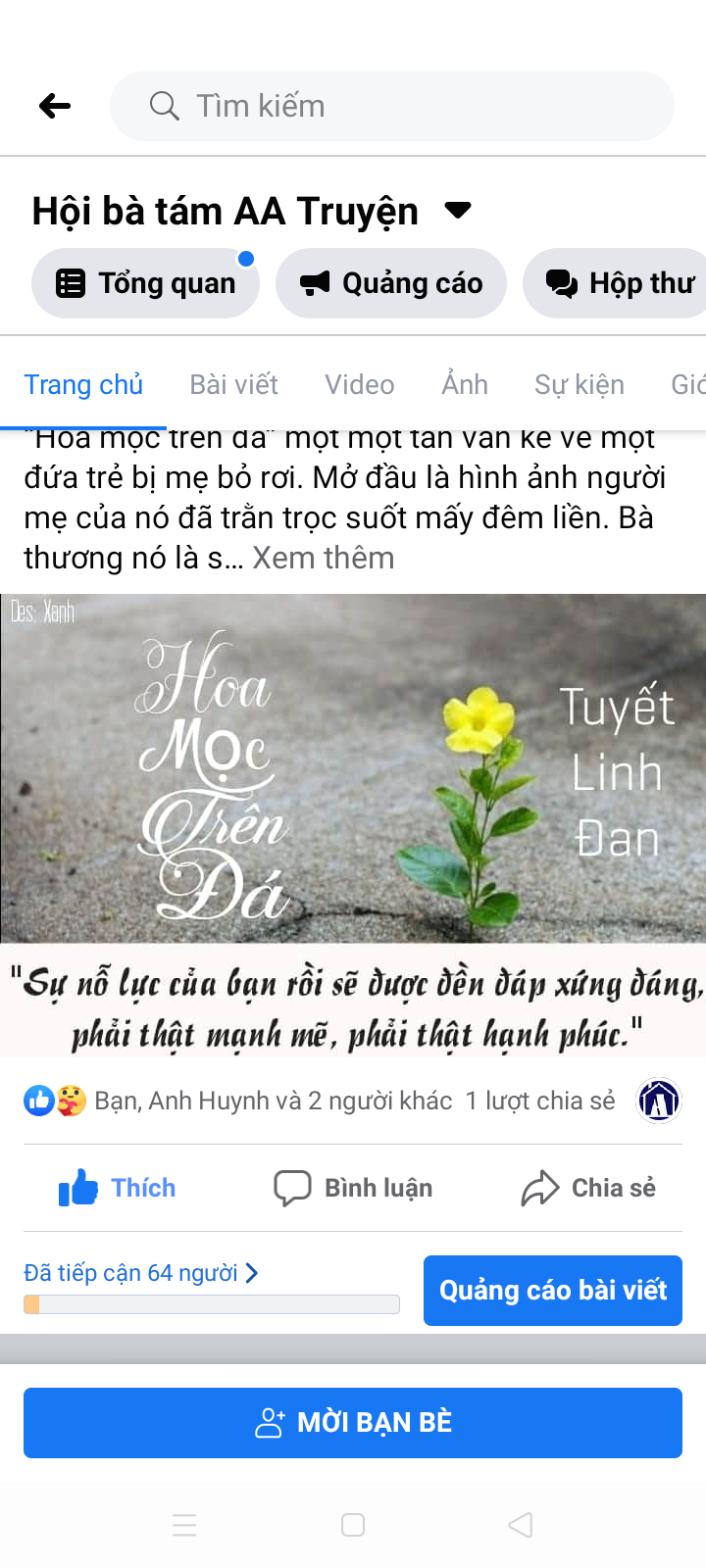Go back using the top arrow

coord(55,106)
